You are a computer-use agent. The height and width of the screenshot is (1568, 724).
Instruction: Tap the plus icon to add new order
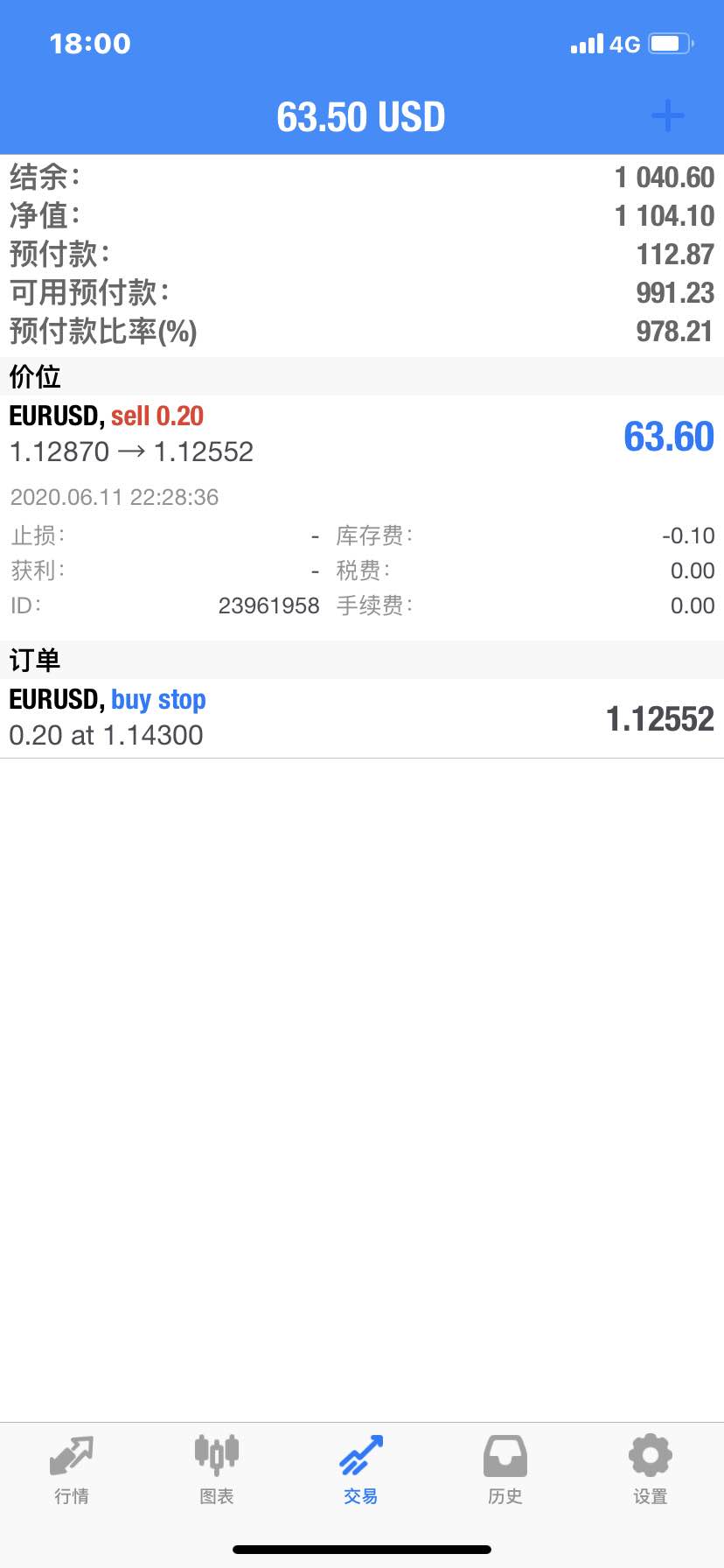click(668, 116)
